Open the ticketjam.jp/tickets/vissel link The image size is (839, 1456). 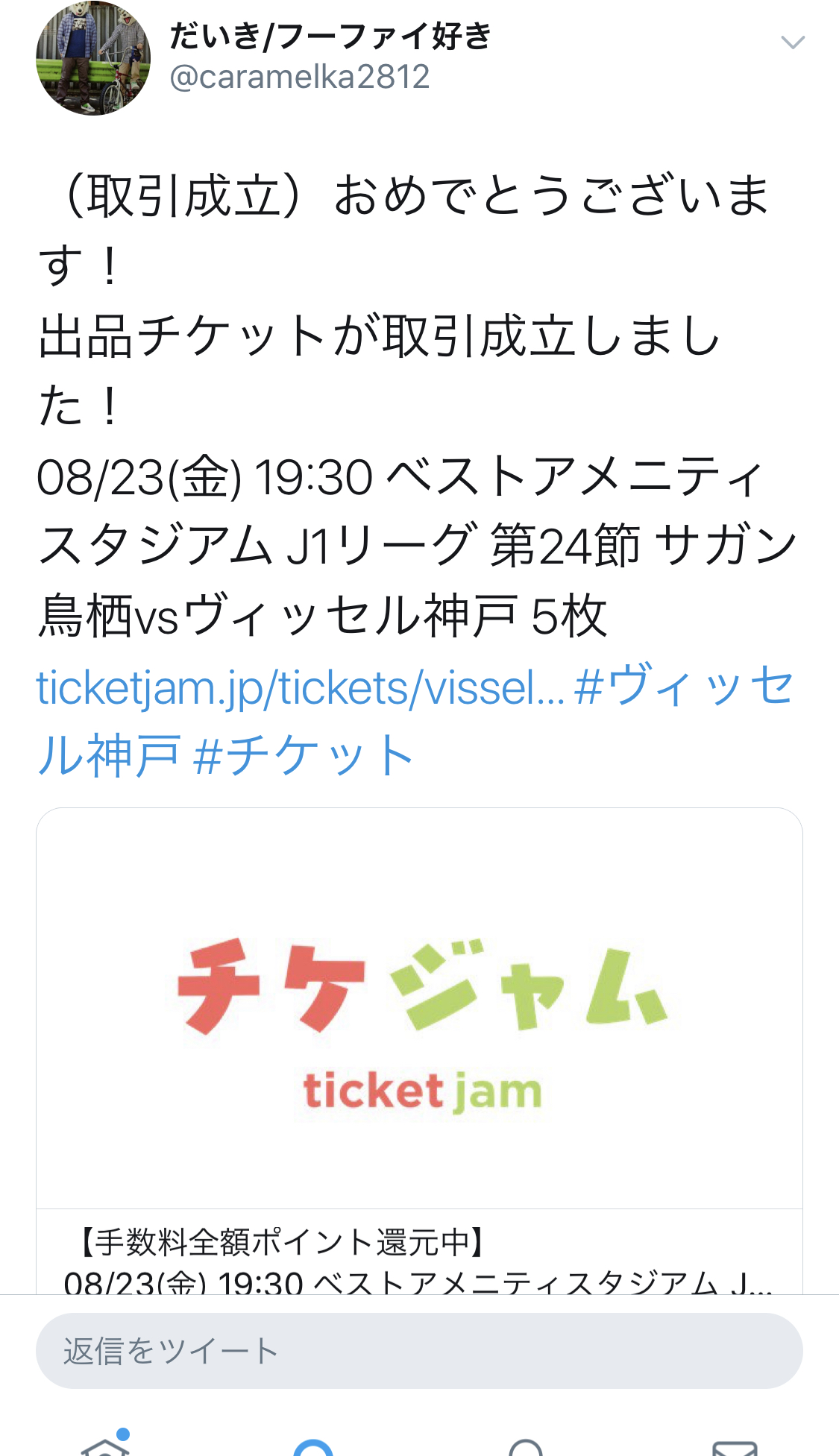(300, 687)
